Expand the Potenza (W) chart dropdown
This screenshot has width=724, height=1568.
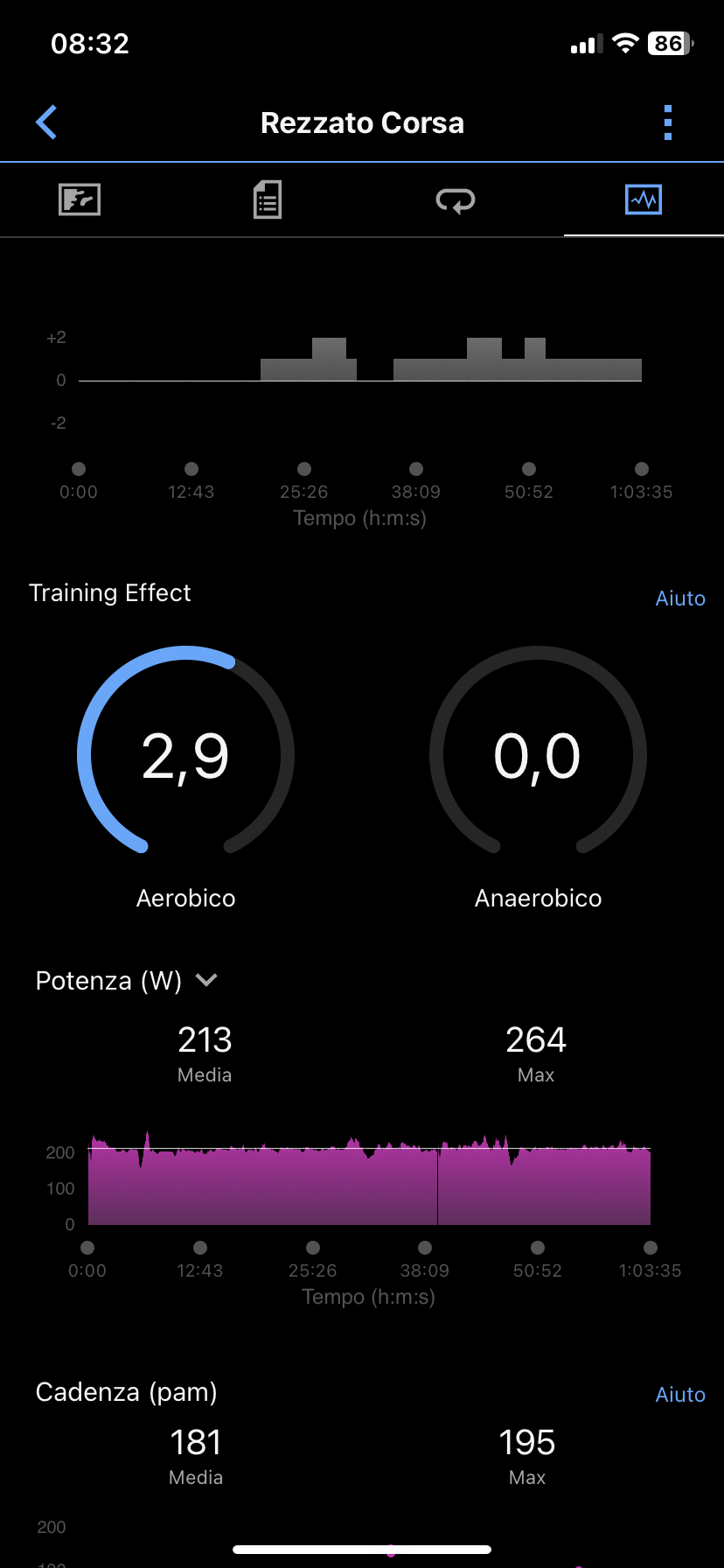(207, 980)
